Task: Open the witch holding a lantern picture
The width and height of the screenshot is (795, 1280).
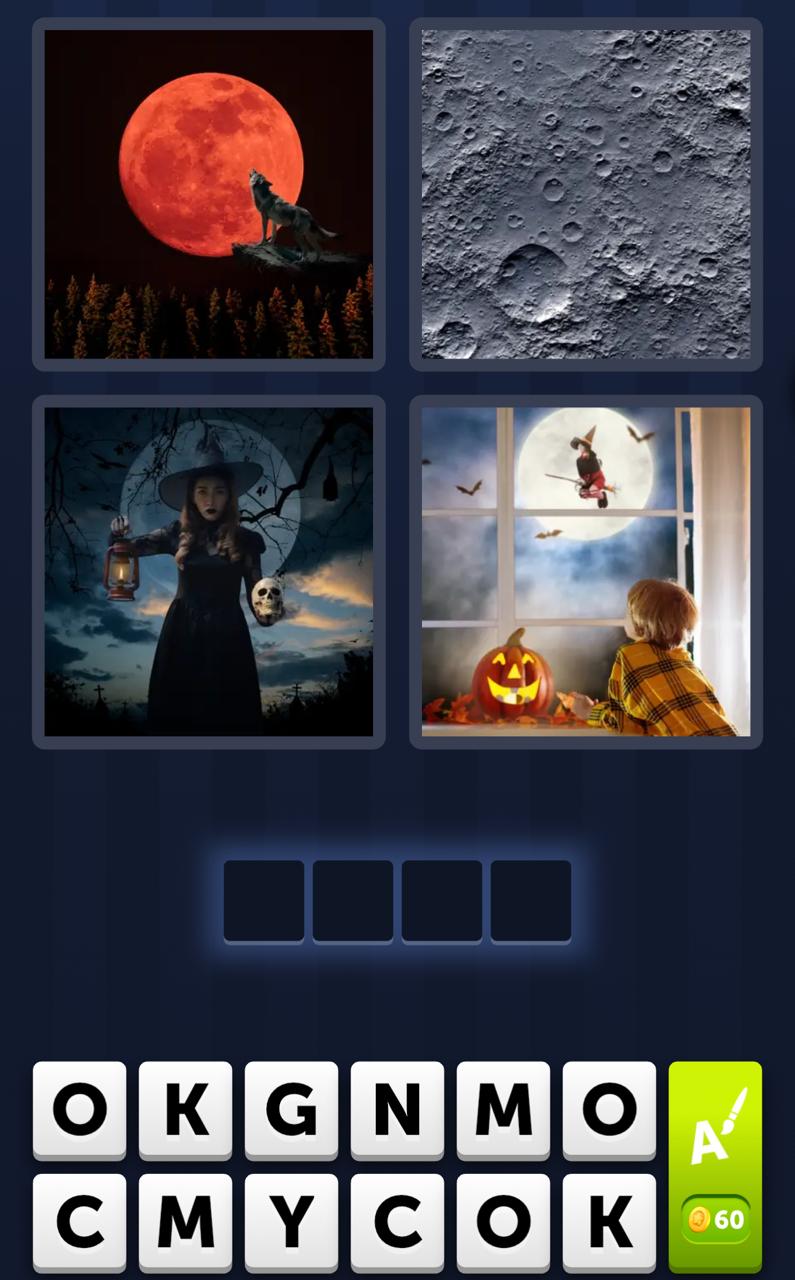Action: (x=209, y=571)
